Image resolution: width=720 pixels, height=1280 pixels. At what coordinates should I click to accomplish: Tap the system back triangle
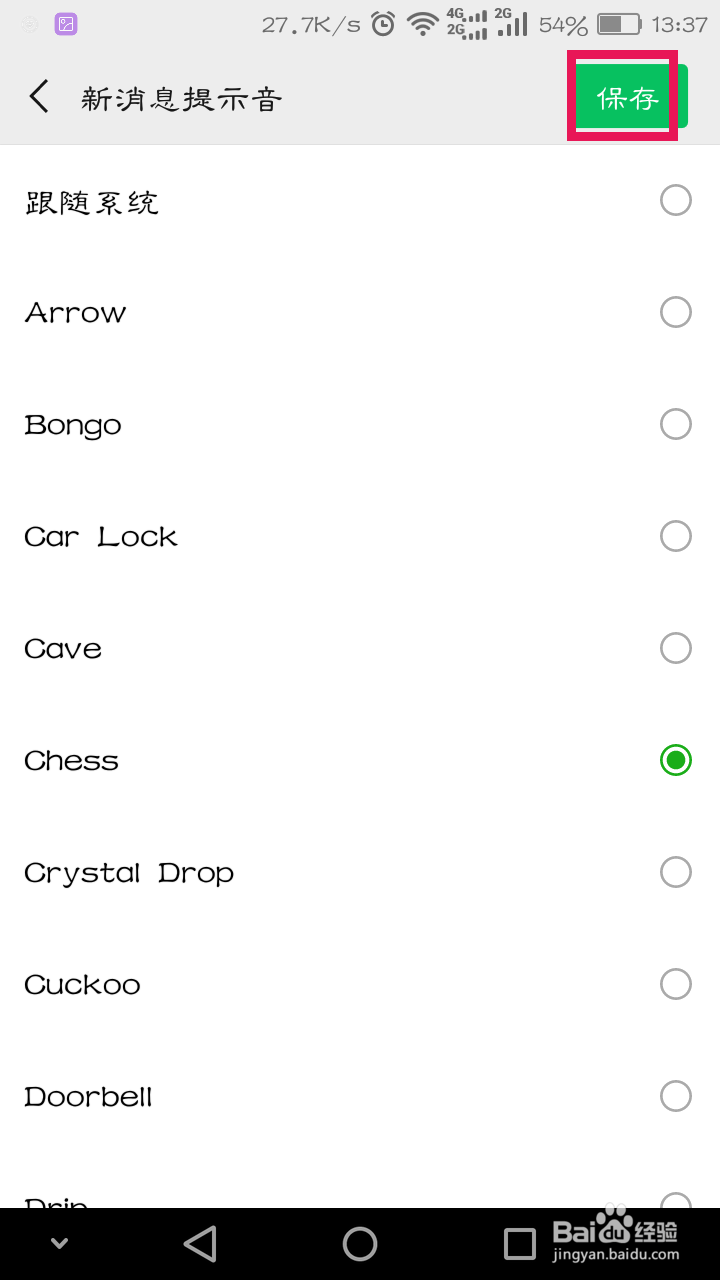click(201, 1244)
